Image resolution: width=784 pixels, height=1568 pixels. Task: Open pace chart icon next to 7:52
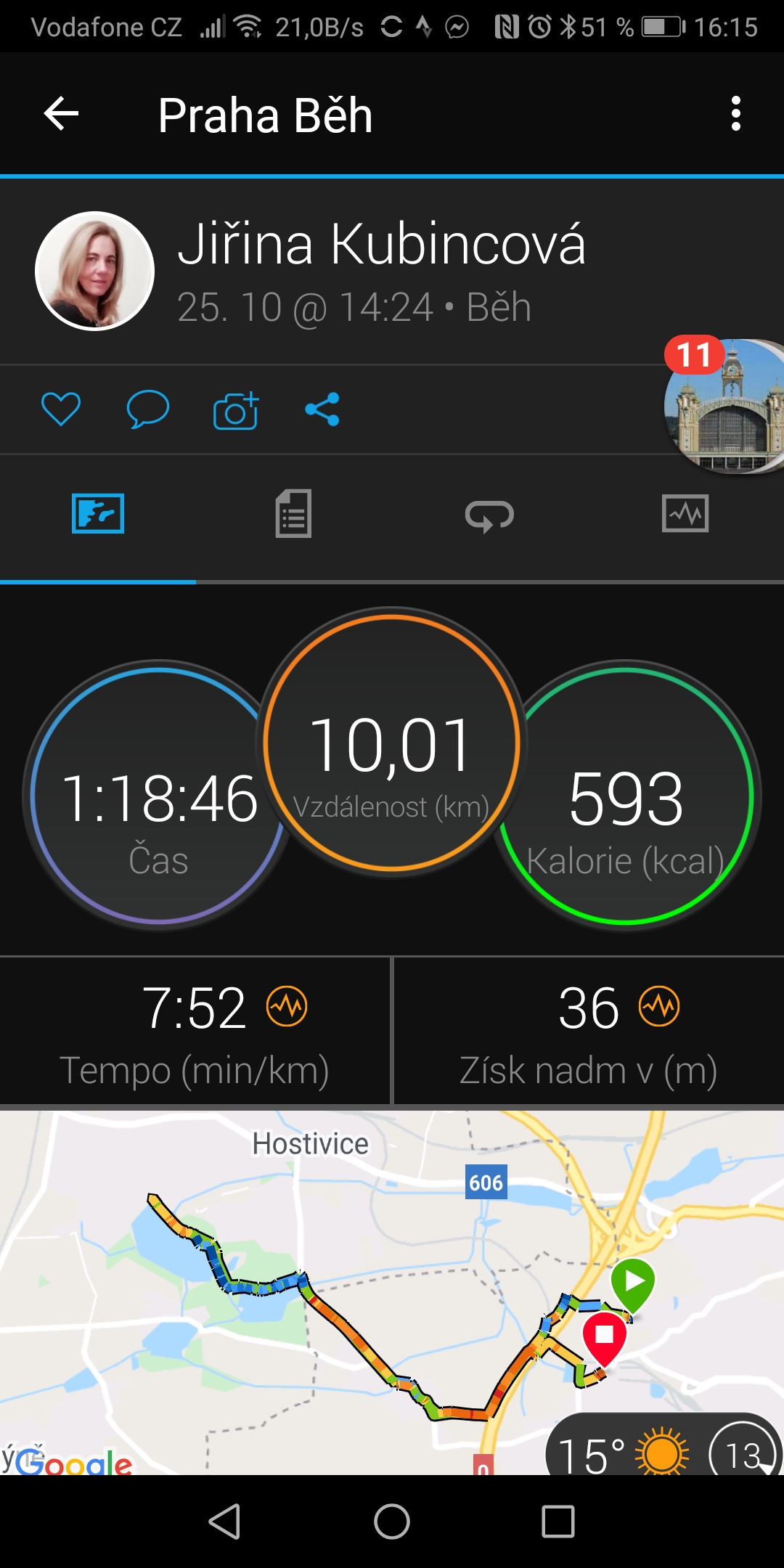(287, 1006)
